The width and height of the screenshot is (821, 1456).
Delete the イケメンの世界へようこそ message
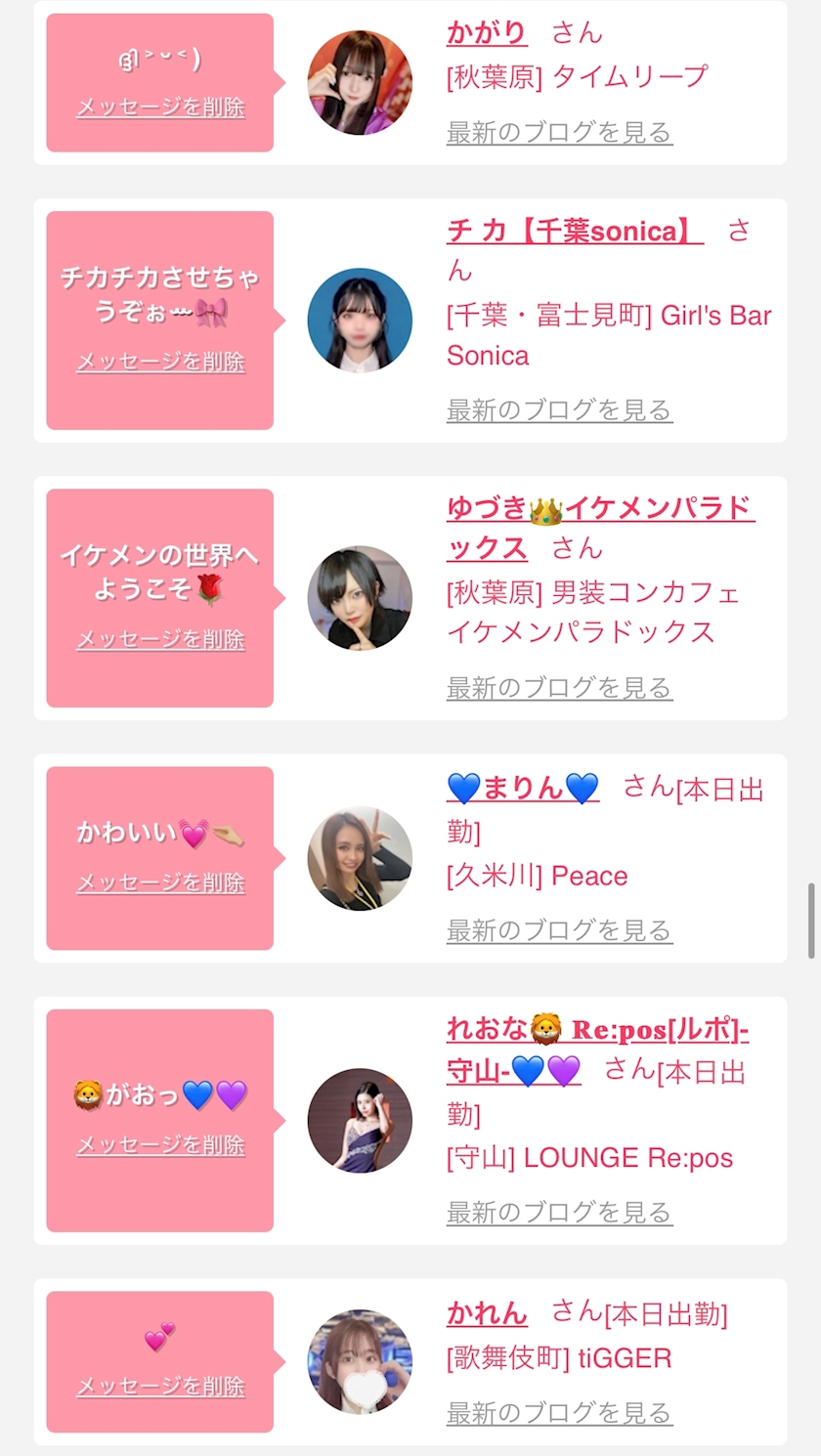(160, 639)
